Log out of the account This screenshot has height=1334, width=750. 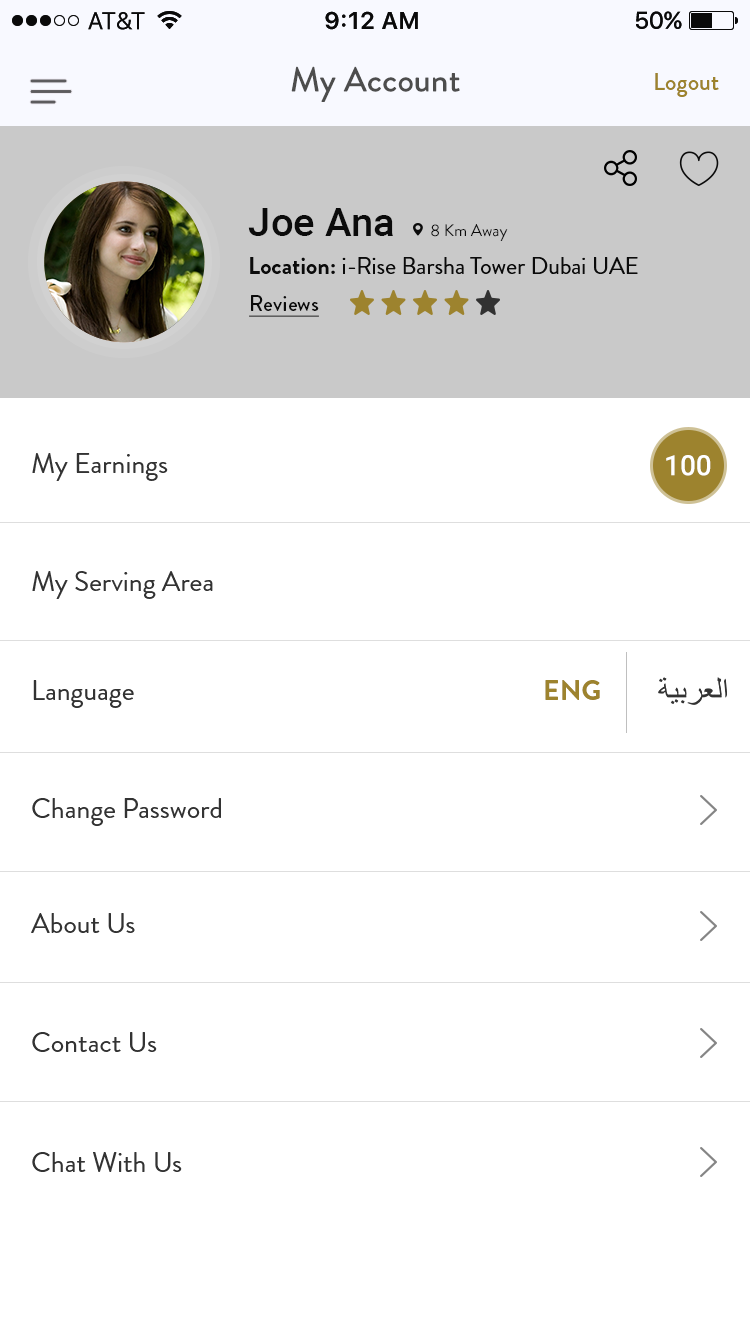pyautogui.click(x=685, y=83)
